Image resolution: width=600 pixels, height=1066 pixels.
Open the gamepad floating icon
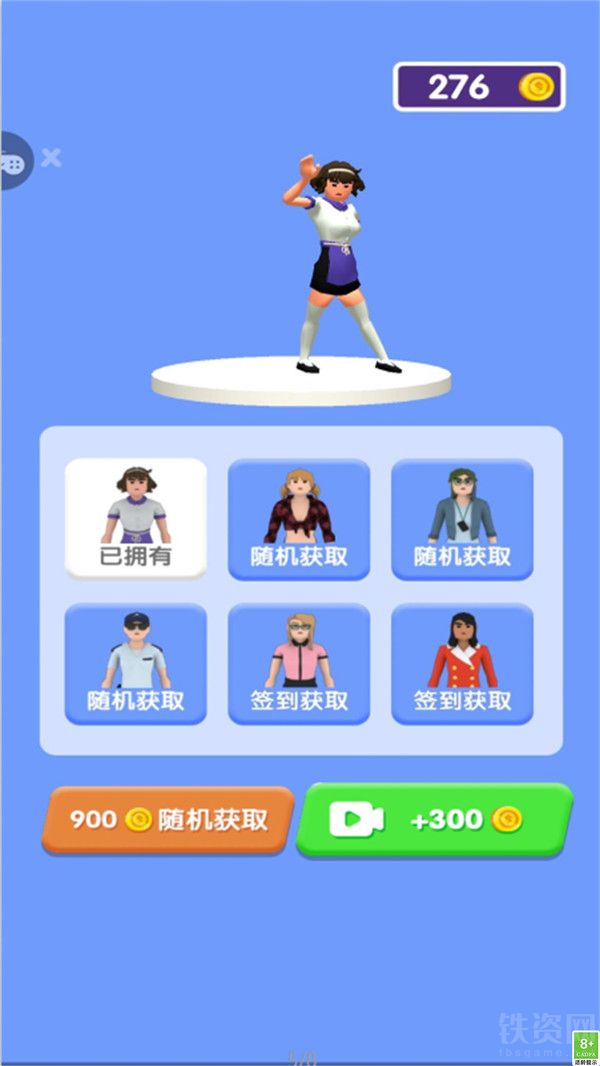[x=15, y=161]
